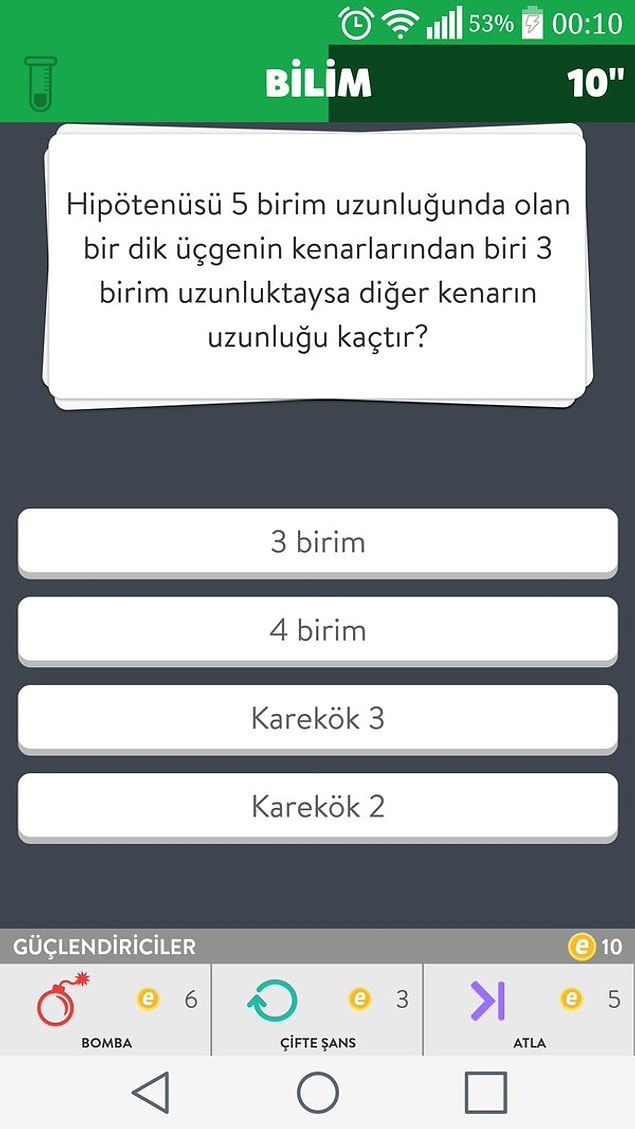The width and height of the screenshot is (635, 1129).
Task: Answer with "Karekök 2"
Action: pos(317,806)
